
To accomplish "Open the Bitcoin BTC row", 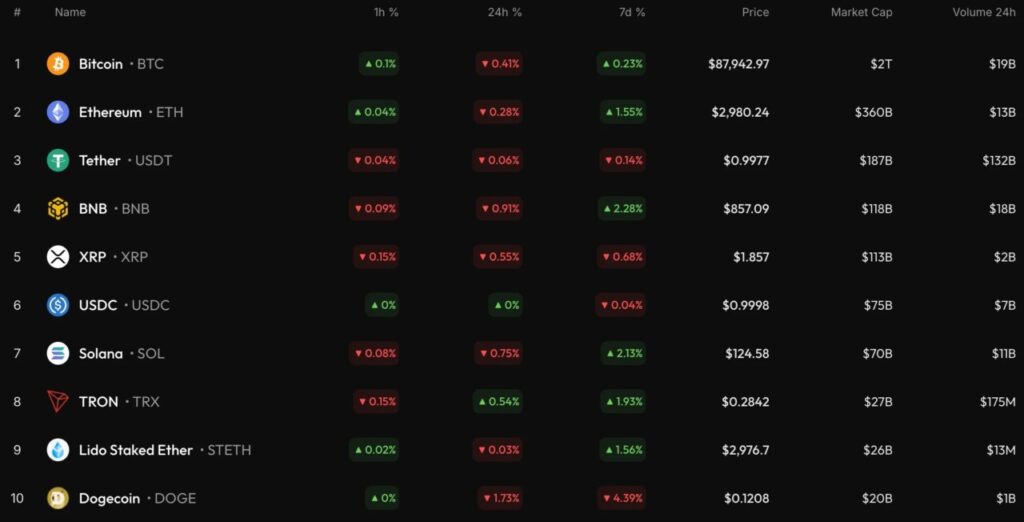I will pos(100,64).
